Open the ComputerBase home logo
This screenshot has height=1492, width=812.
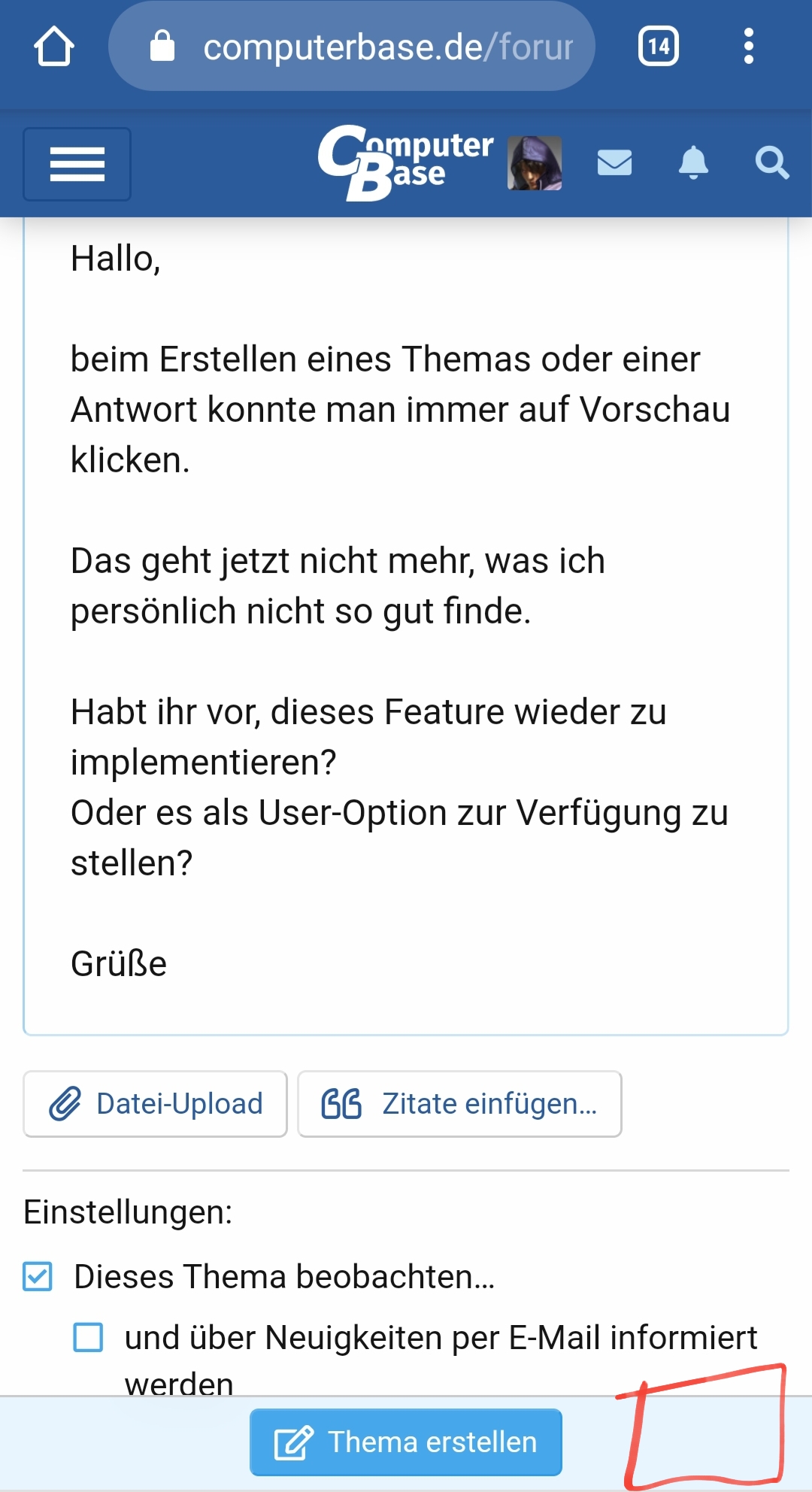click(x=405, y=162)
